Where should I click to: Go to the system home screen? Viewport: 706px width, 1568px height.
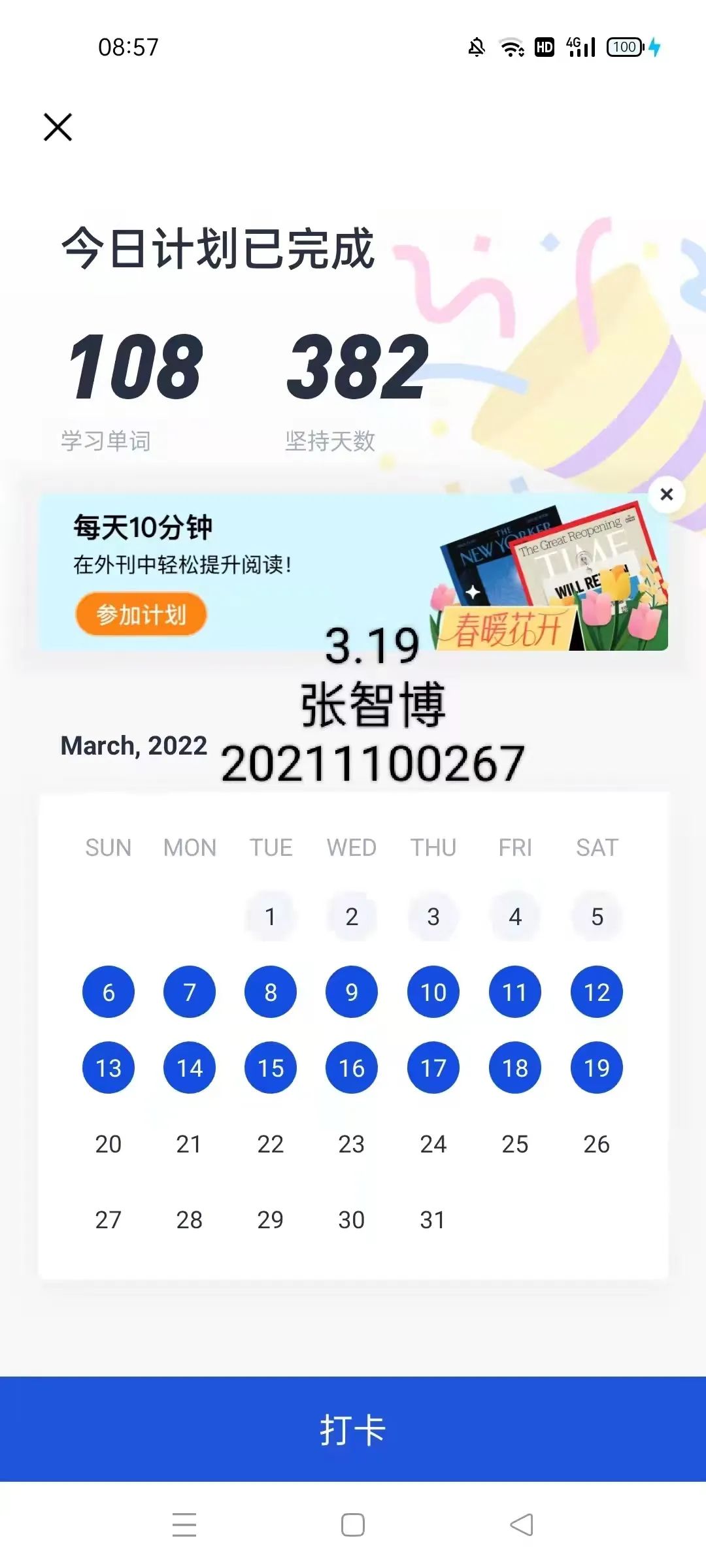point(353,1525)
